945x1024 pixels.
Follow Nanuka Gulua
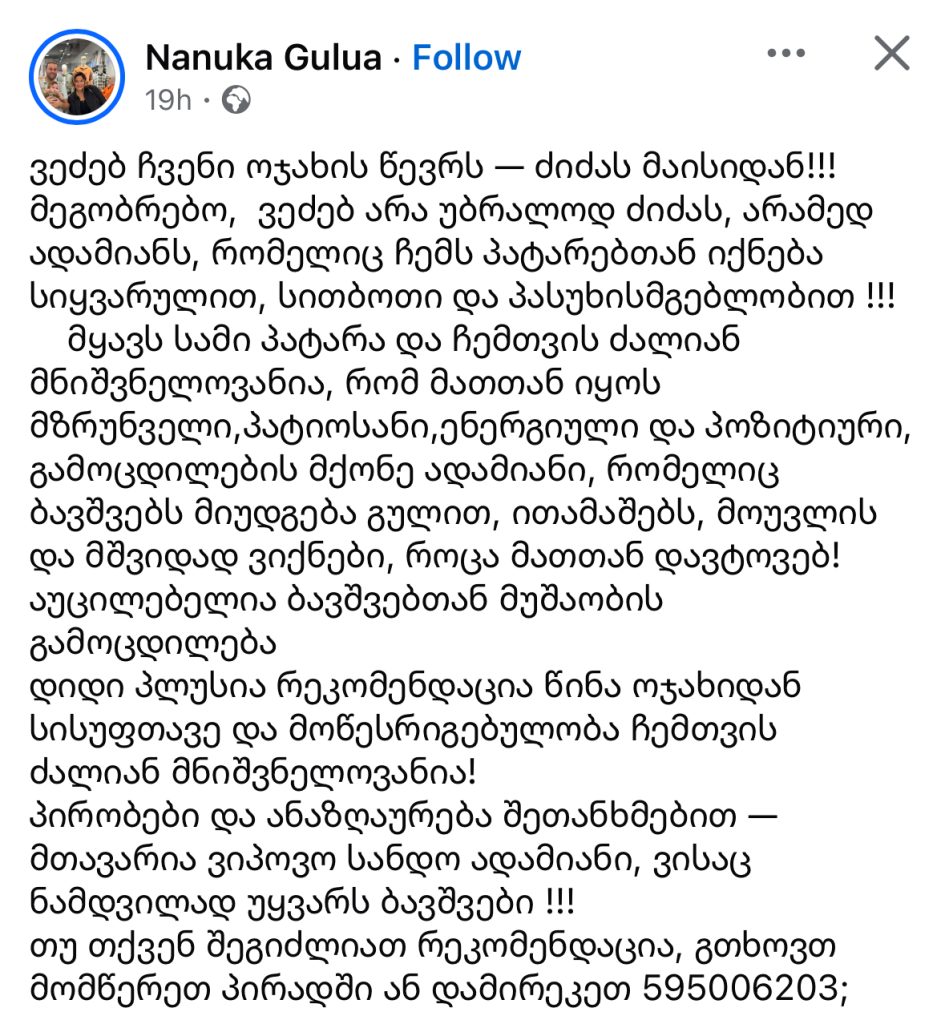click(x=466, y=58)
